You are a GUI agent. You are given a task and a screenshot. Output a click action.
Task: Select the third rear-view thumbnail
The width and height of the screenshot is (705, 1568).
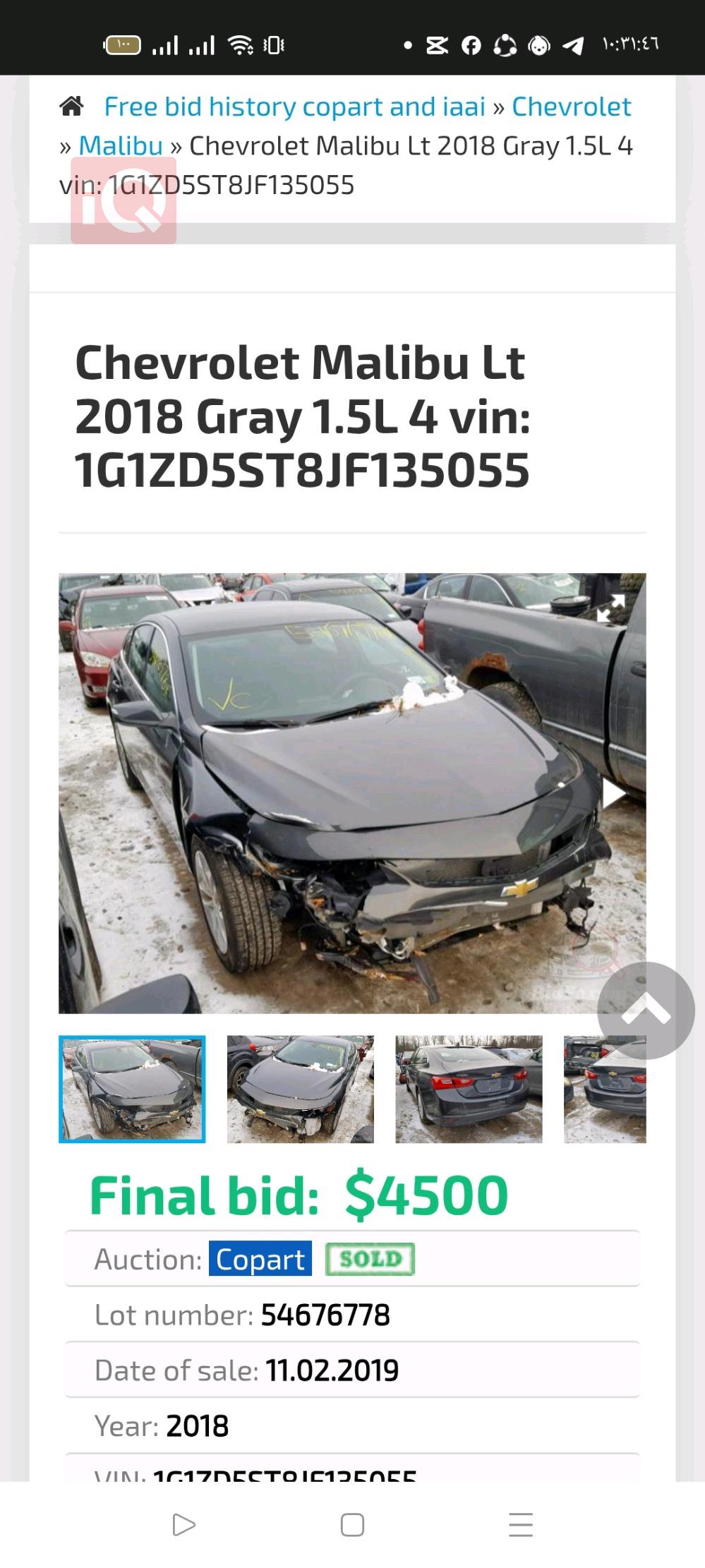point(469,1089)
